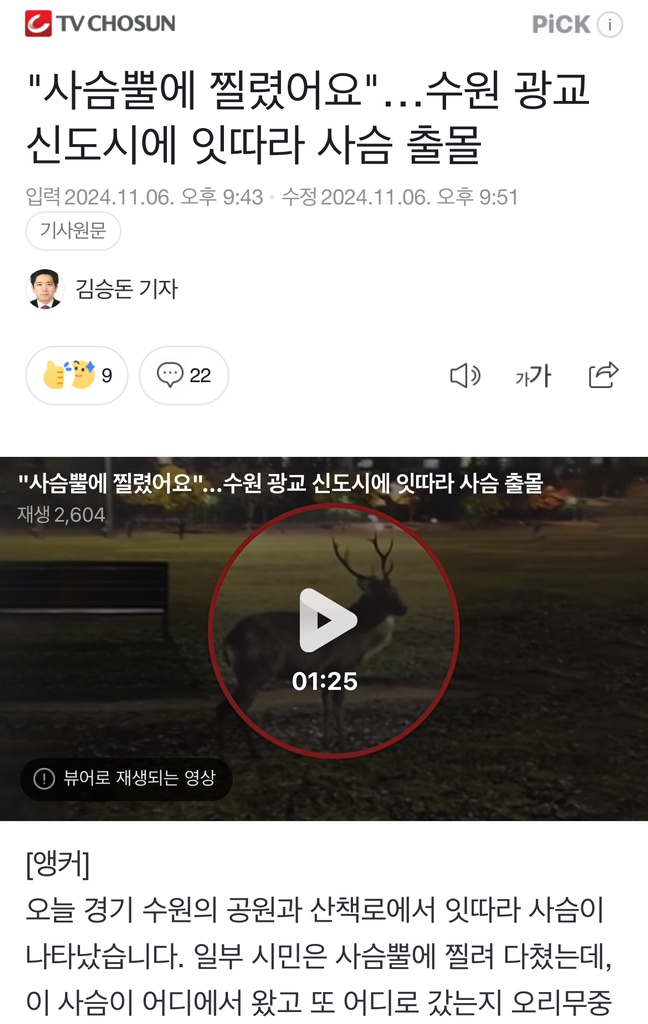Screen dimensions: 648x1024
Task: Open the 22 comments
Action: 184,376
